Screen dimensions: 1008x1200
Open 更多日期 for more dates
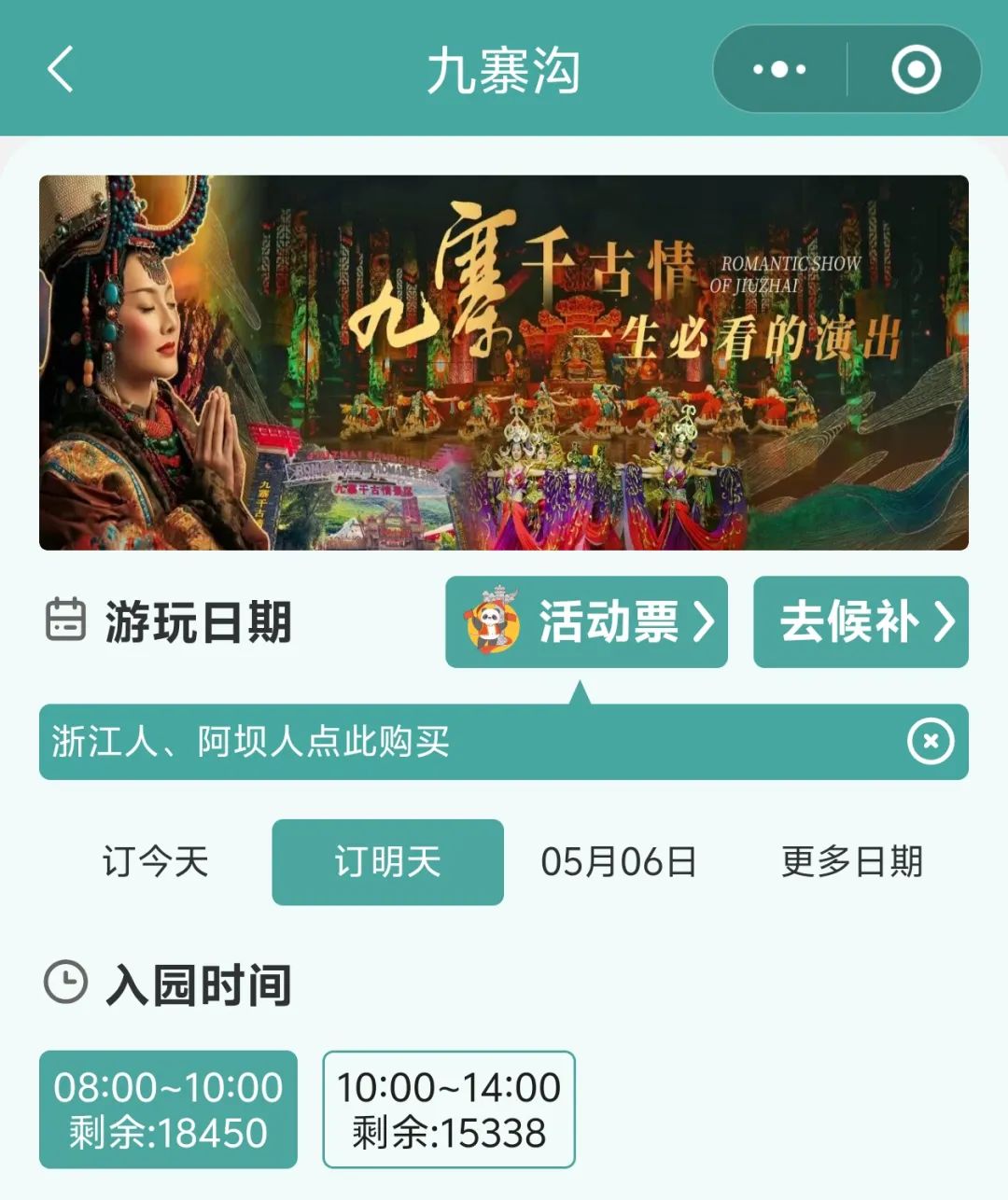click(x=851, y=861)
